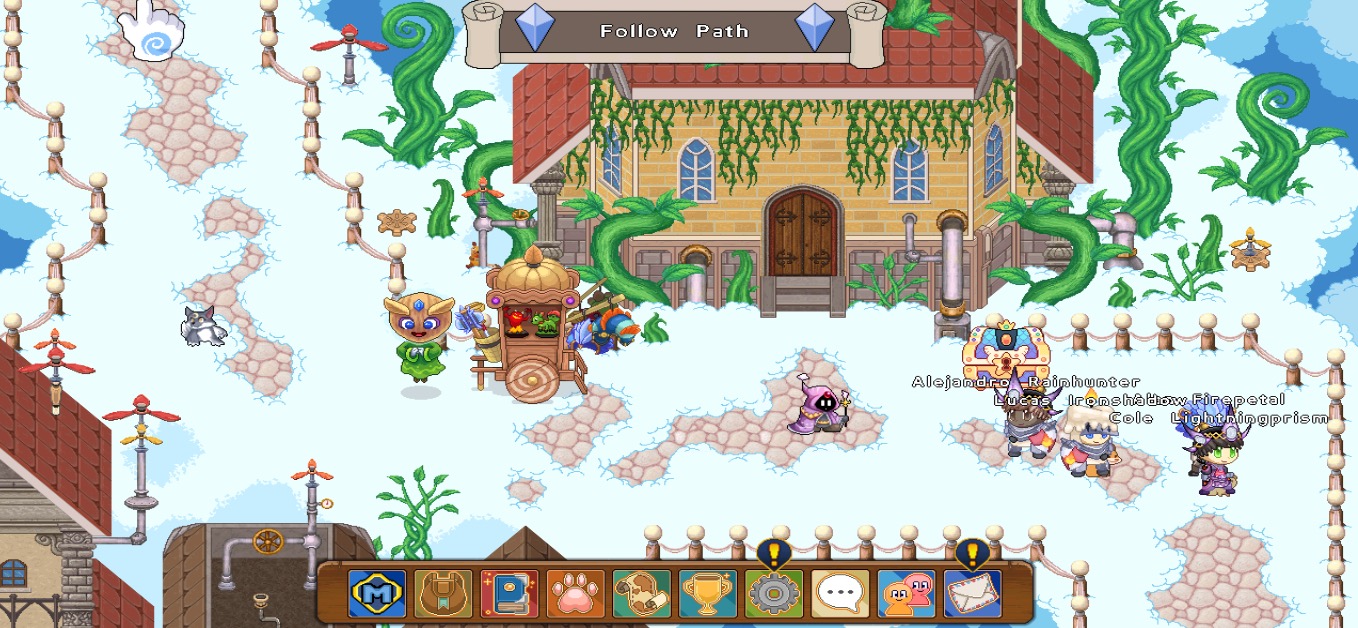Screen dimensions: 1358x628
Task: Talk to the merchant by the cart
Action: pos(419,335)
